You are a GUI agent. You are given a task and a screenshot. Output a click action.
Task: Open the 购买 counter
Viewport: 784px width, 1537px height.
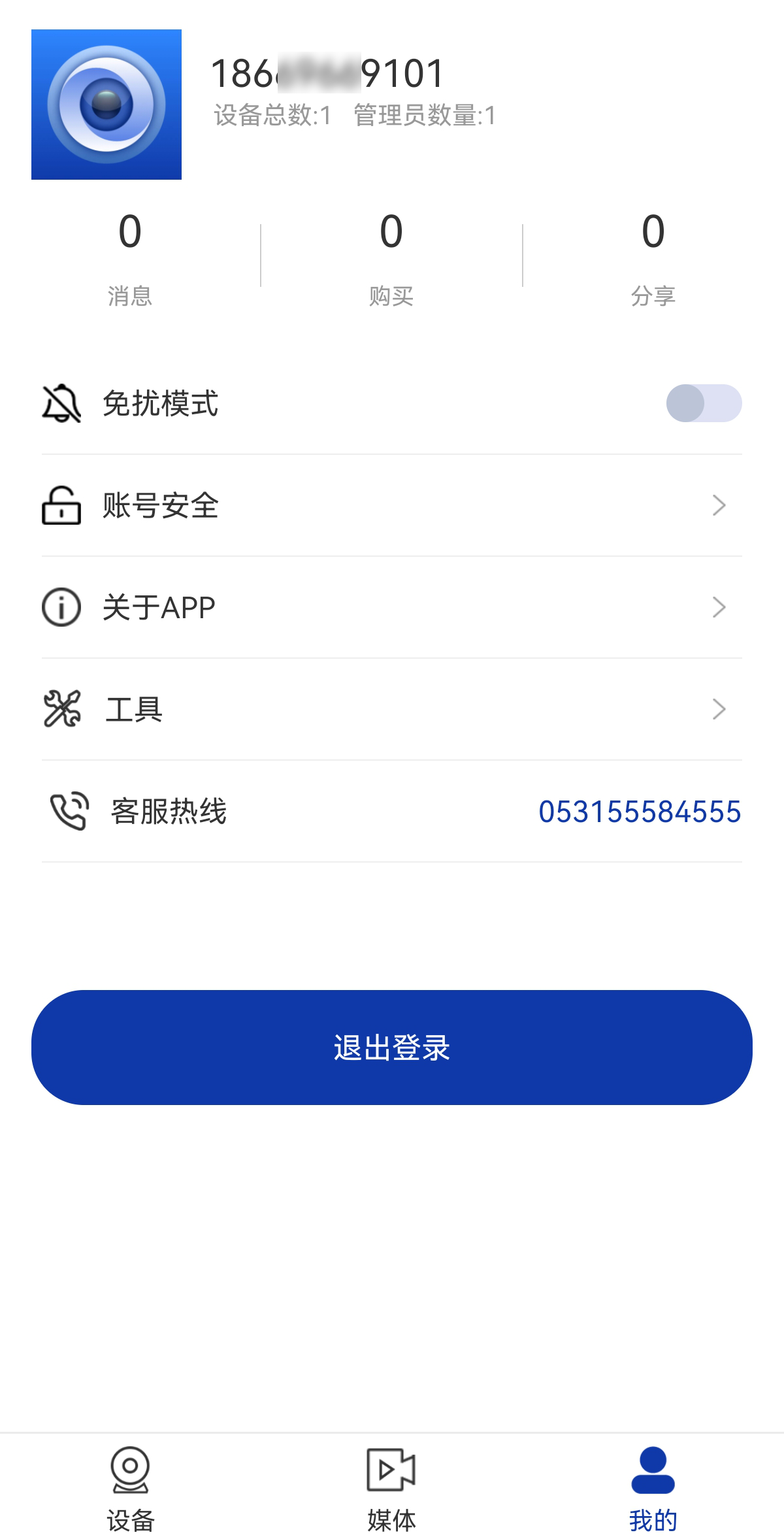(x=391, y=258)
